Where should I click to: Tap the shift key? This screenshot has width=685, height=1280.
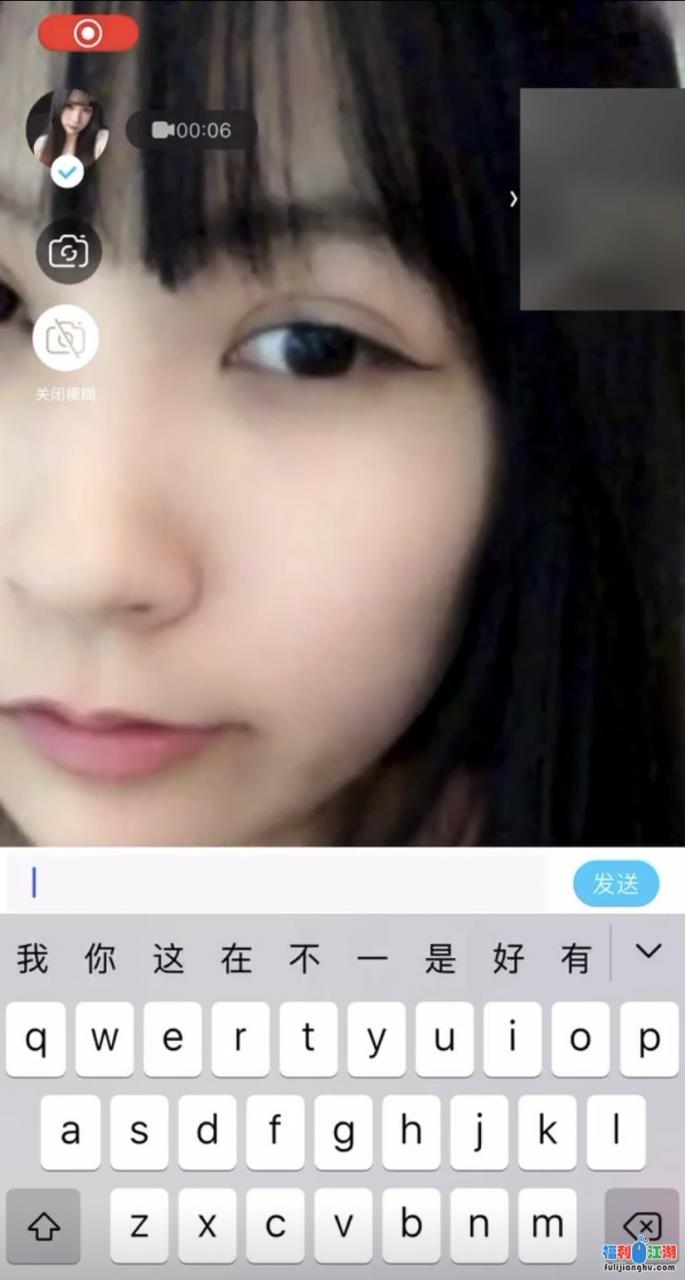pyautogui.click(x=43, y=1225)
